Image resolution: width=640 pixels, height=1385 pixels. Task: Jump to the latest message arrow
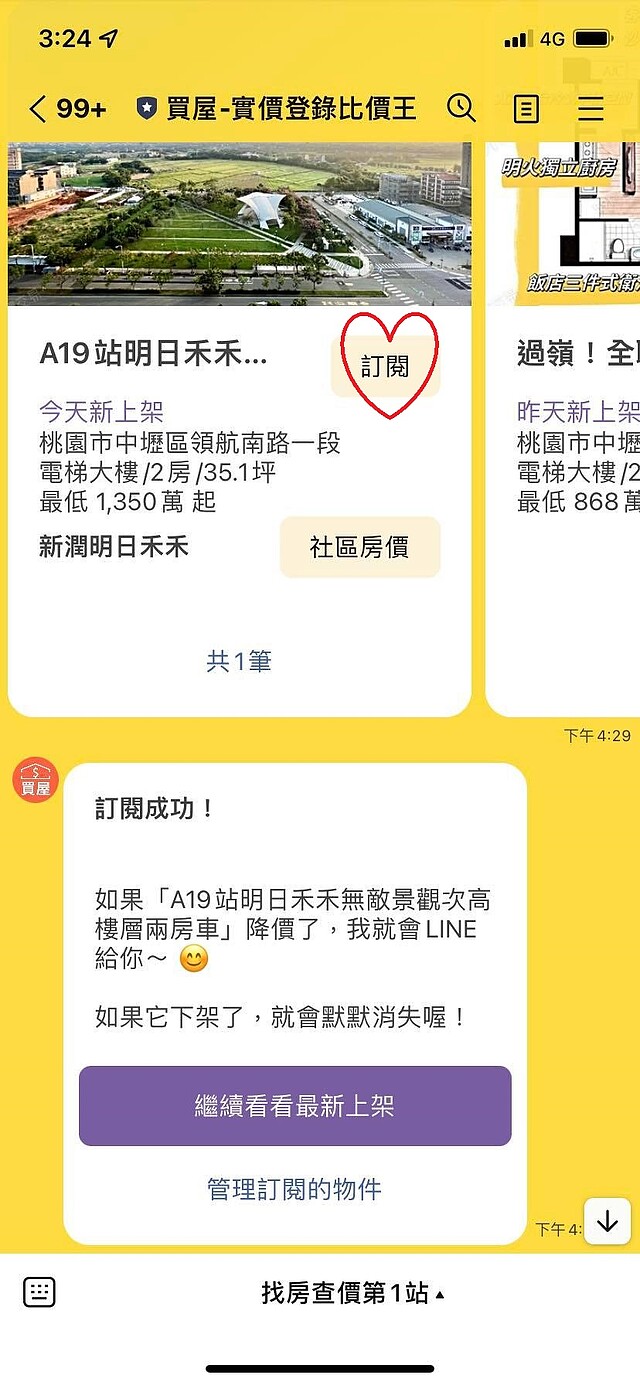coord(607,1221)
